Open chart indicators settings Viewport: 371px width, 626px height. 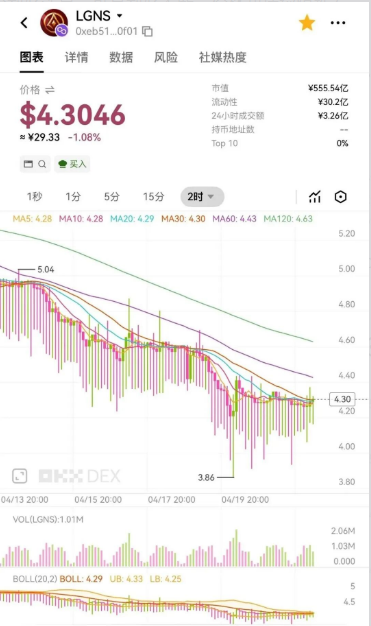tap(315, 197)
